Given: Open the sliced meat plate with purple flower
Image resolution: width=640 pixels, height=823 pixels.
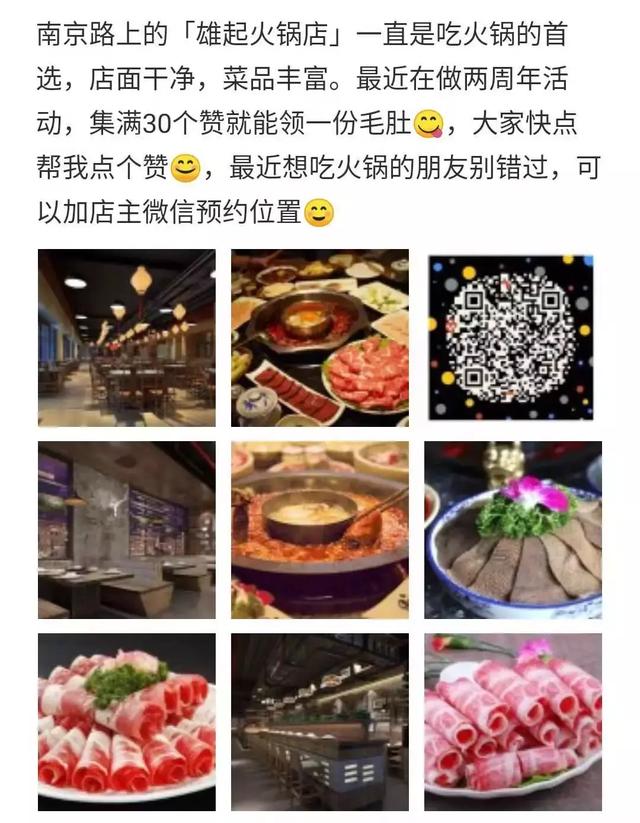Looking at the screenshot, I should click(x=513, y=530).
